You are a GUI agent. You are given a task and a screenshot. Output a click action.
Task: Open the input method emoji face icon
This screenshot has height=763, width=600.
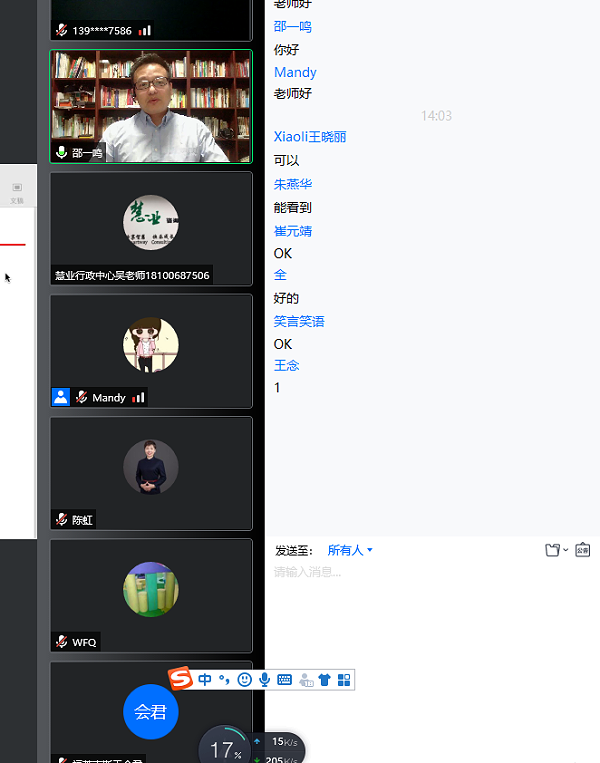point(244,680)
